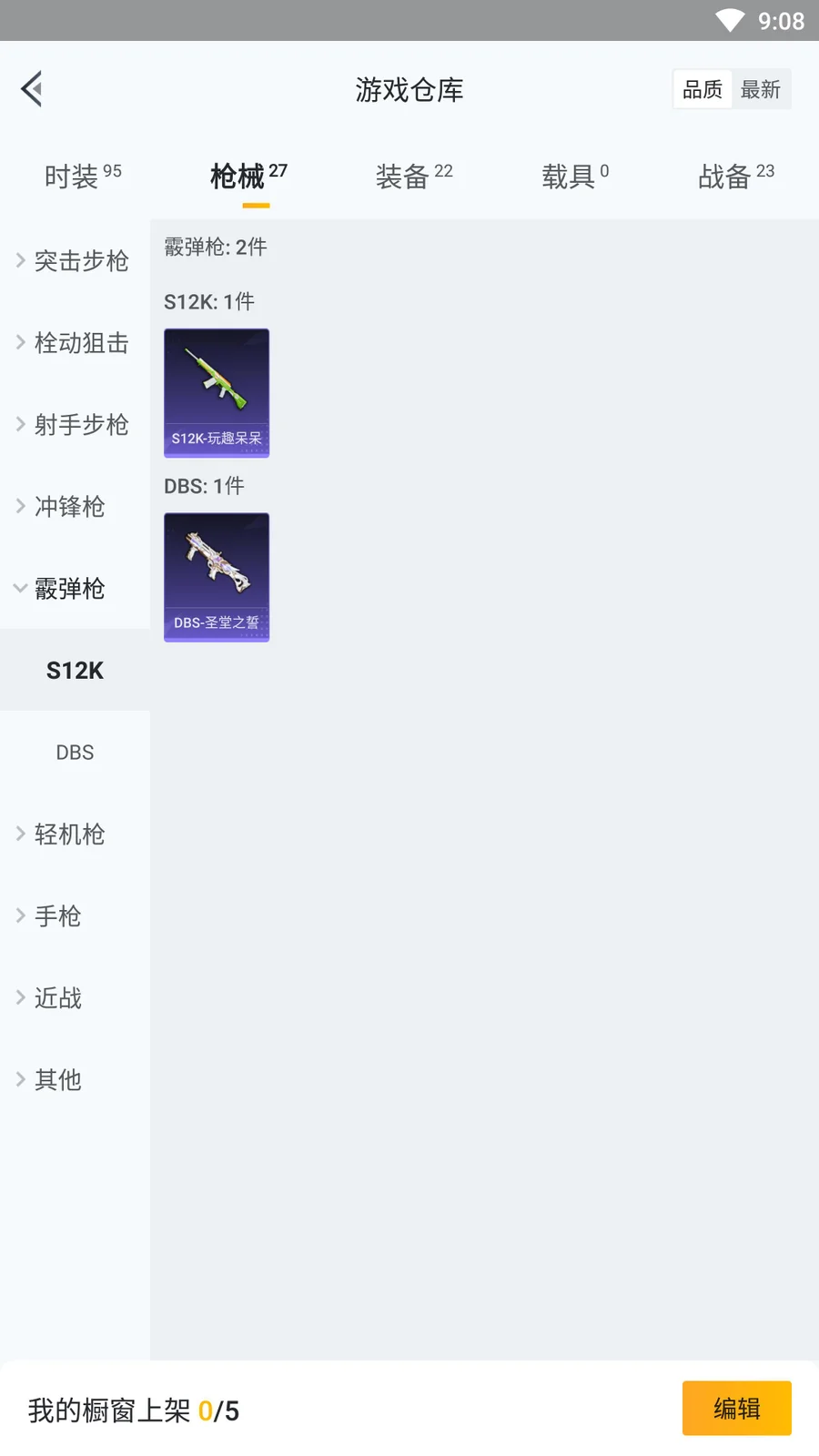Tap the 编辑 button
The image size is (819, 1456).
click(736, 1408)
